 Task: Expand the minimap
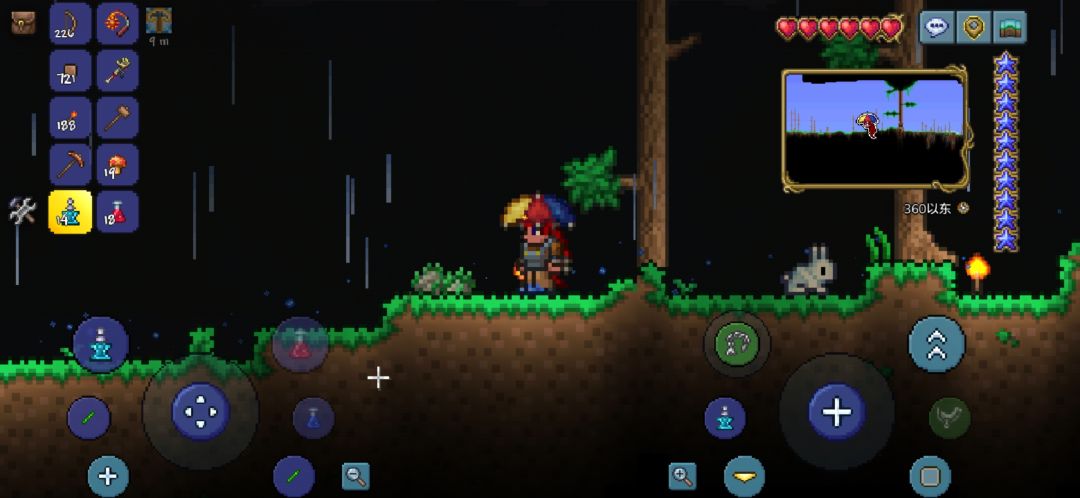pos(875,129)
